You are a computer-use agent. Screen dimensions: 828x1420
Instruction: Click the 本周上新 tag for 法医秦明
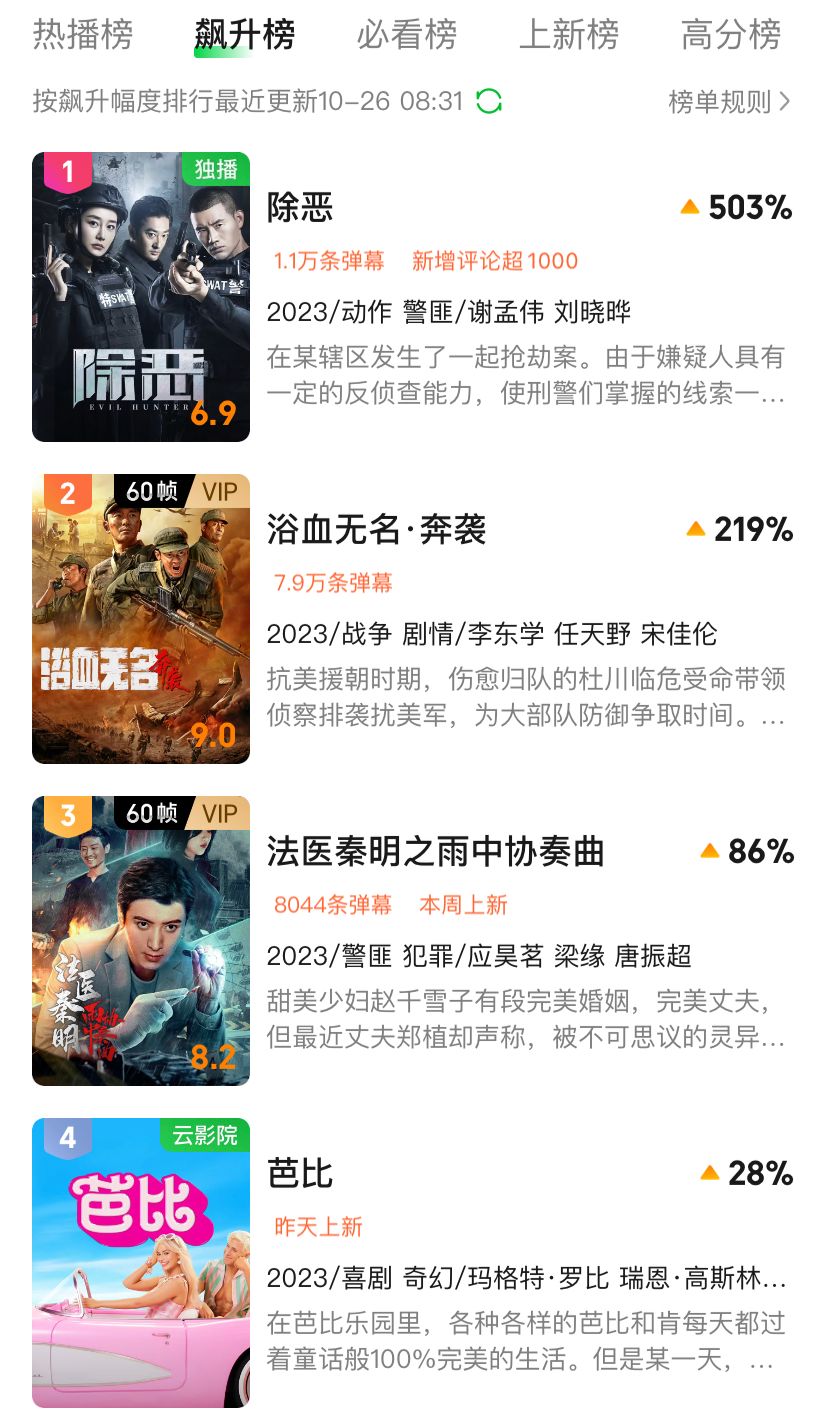coord(464,904)
